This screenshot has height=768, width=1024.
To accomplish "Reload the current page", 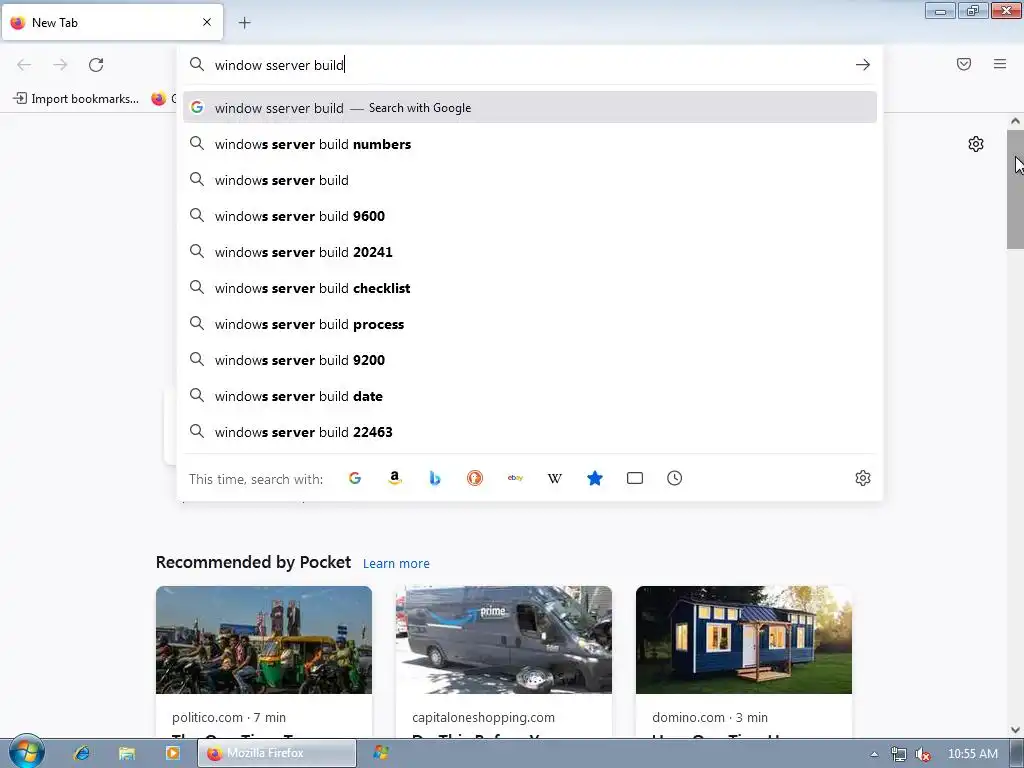I will coord(96,64).
